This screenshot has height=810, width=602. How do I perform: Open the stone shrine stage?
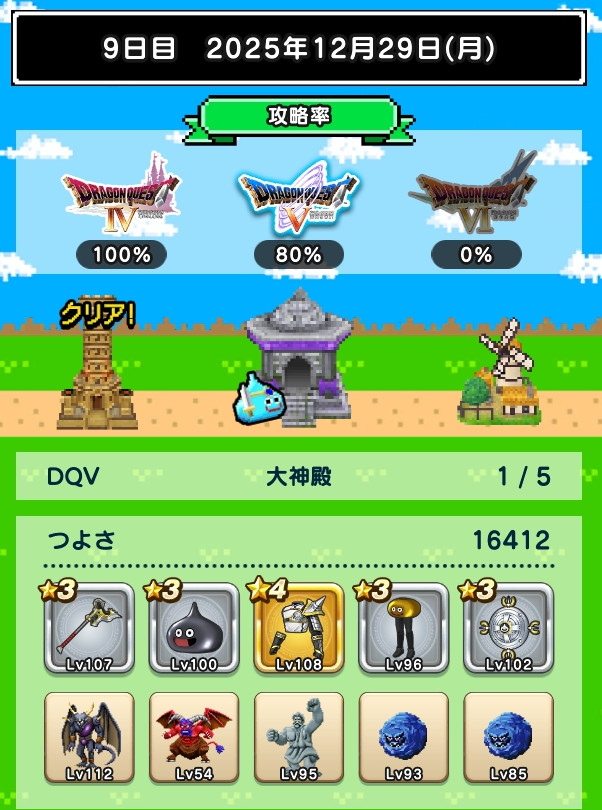pos(298,358)
